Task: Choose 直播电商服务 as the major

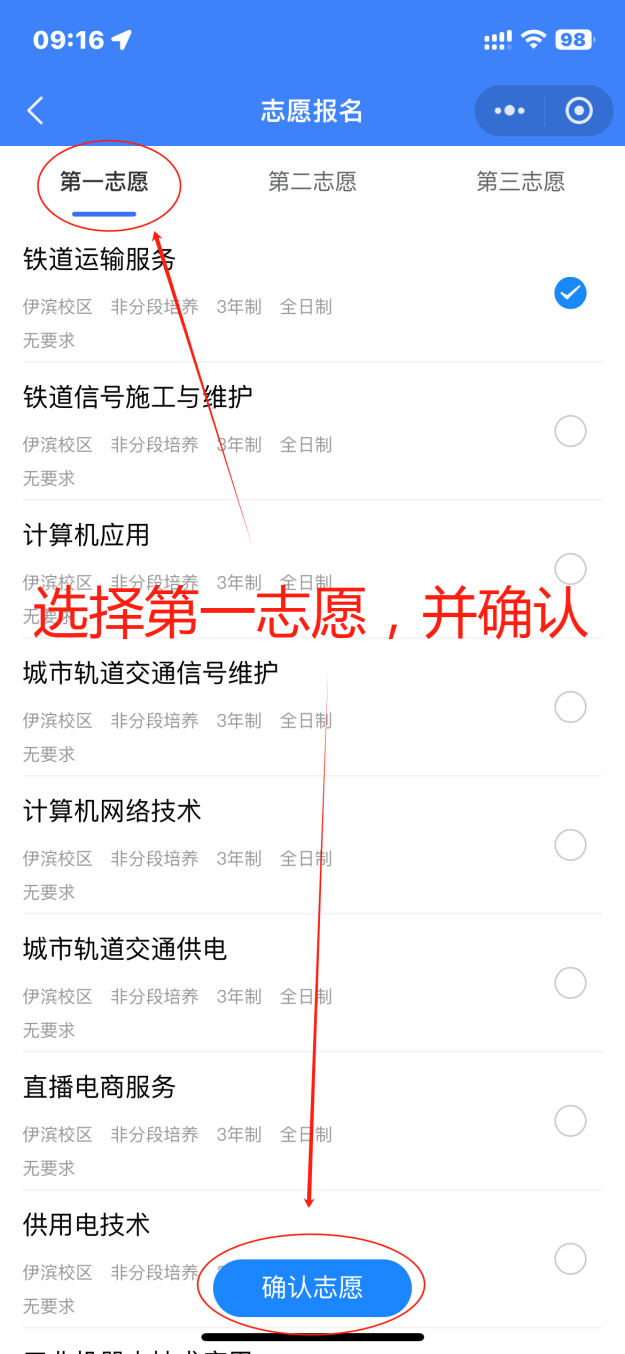Action: point(570,1121)
